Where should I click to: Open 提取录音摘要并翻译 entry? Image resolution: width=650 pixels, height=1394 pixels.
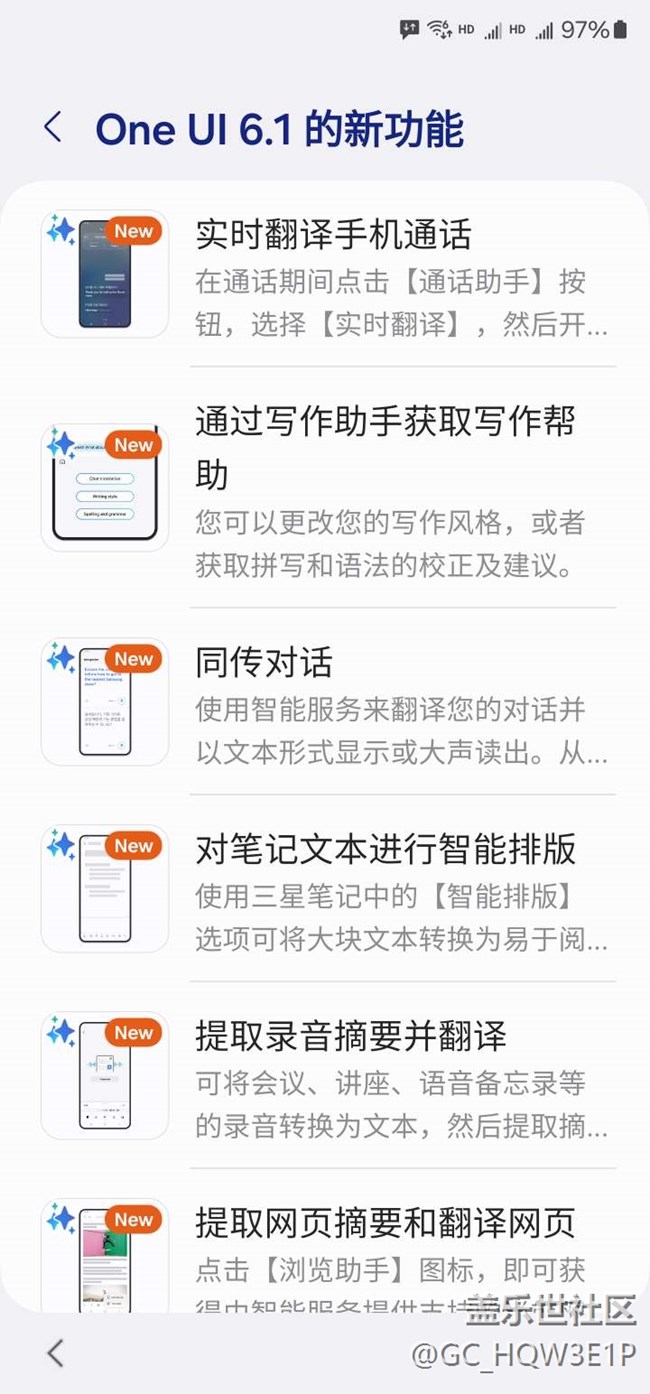click(x=400, y=1076)
